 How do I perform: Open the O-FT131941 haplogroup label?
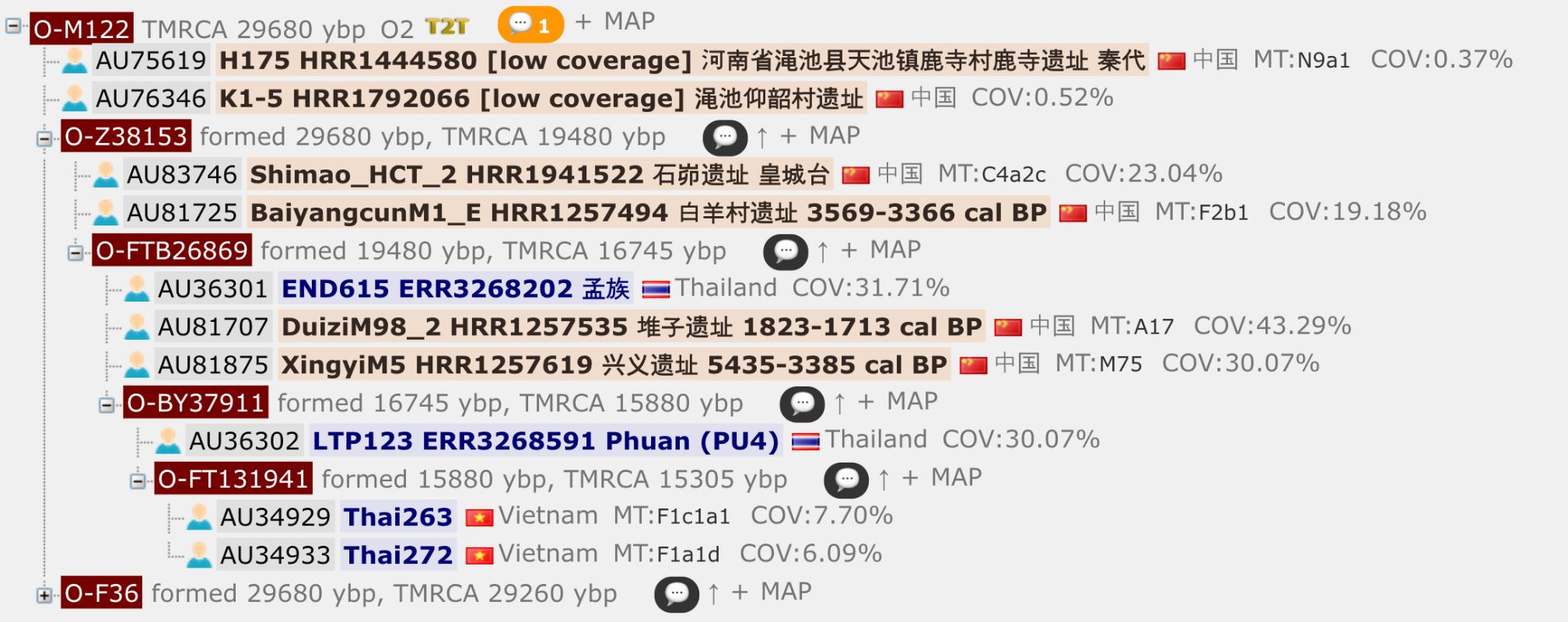point(233,479)
